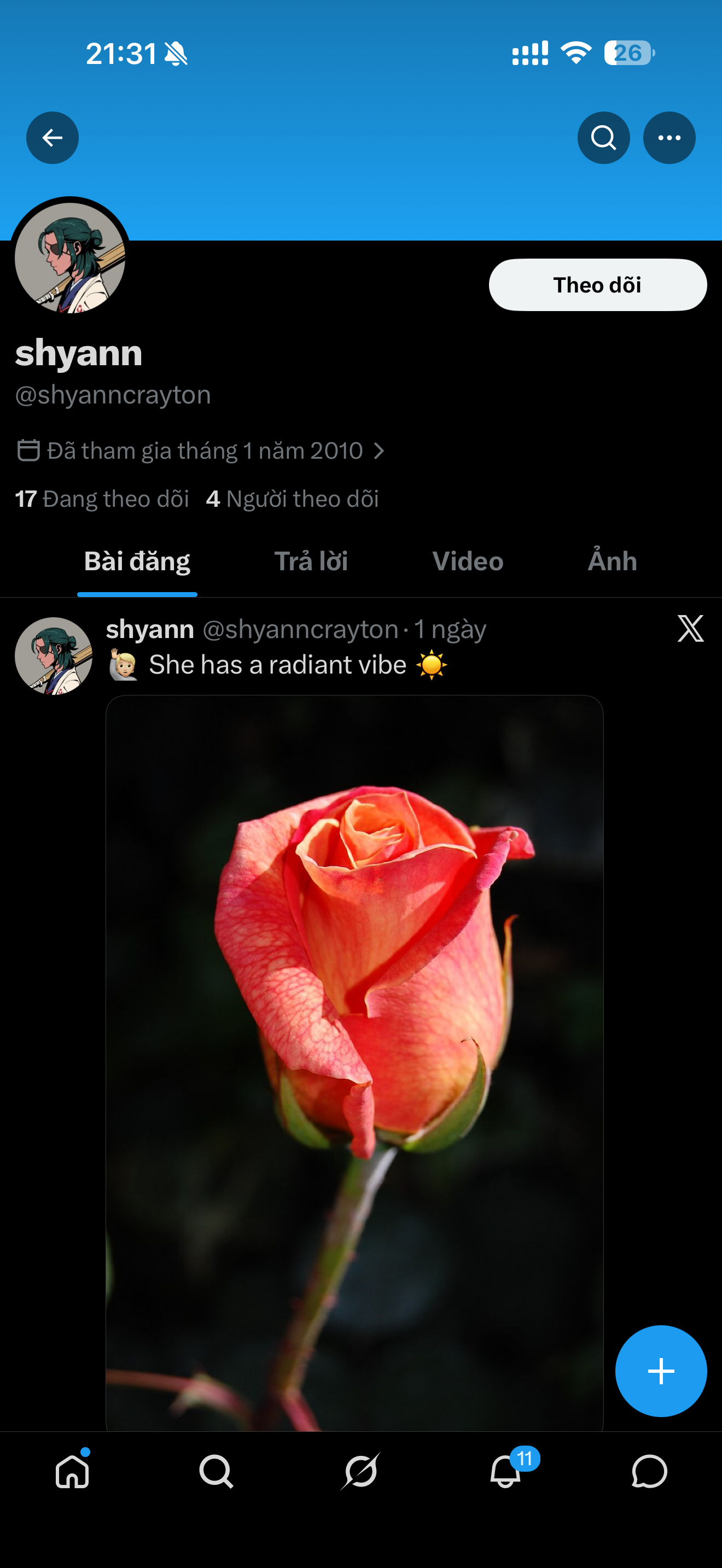722x1568 pixels.
Task: Switch to the Trả lời tab
Action: click(x=312, y=561)
